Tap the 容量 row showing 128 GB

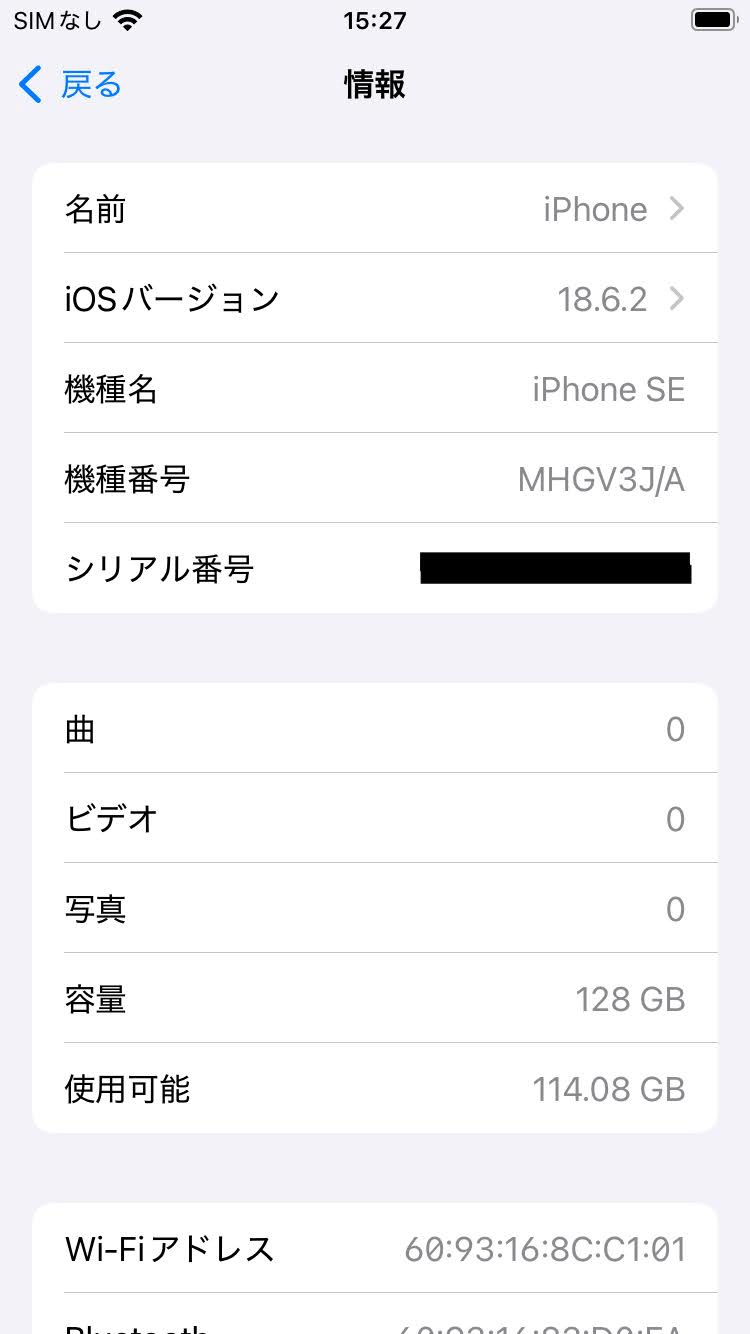click(x=375, y=999)
